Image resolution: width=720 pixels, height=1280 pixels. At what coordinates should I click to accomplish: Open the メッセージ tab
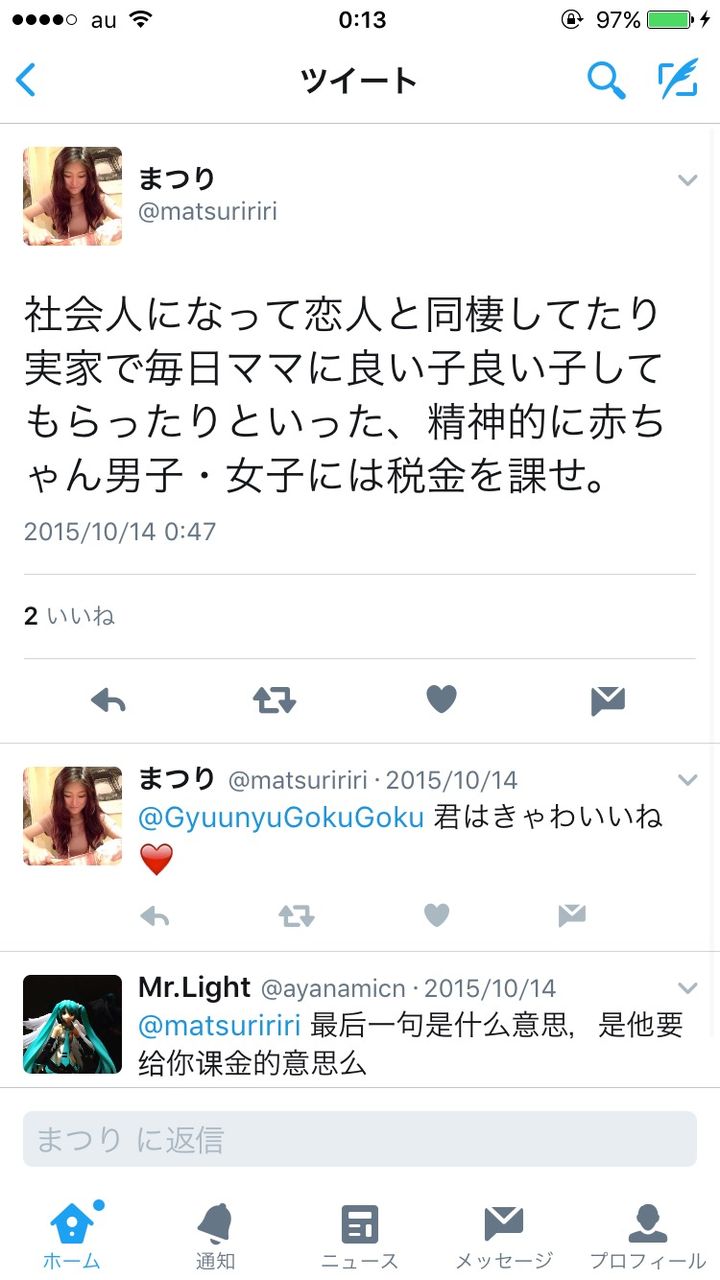click(x=502, y=1230)
